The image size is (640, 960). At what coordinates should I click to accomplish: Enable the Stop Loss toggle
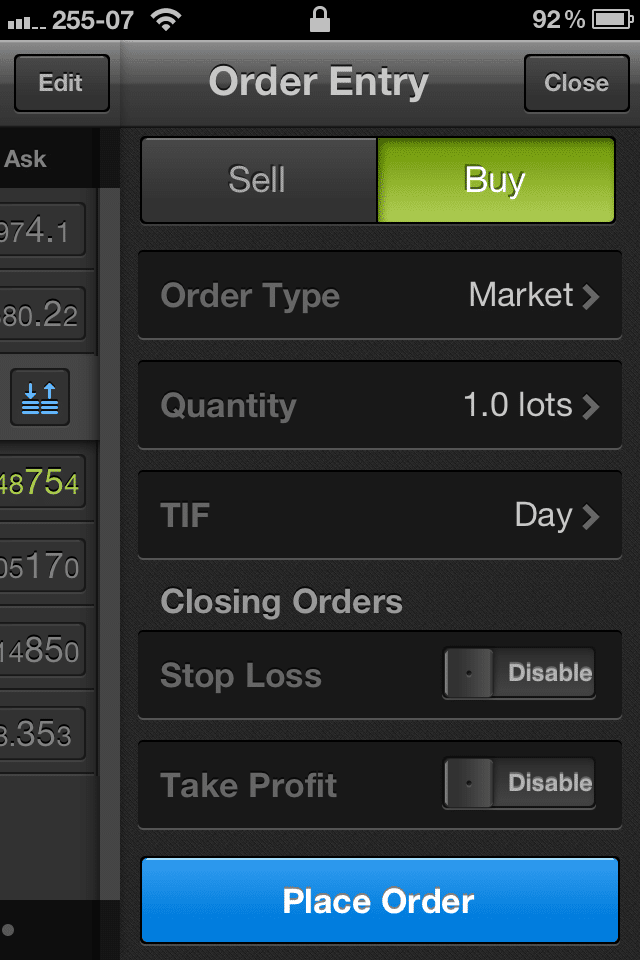tap(518, 673)
